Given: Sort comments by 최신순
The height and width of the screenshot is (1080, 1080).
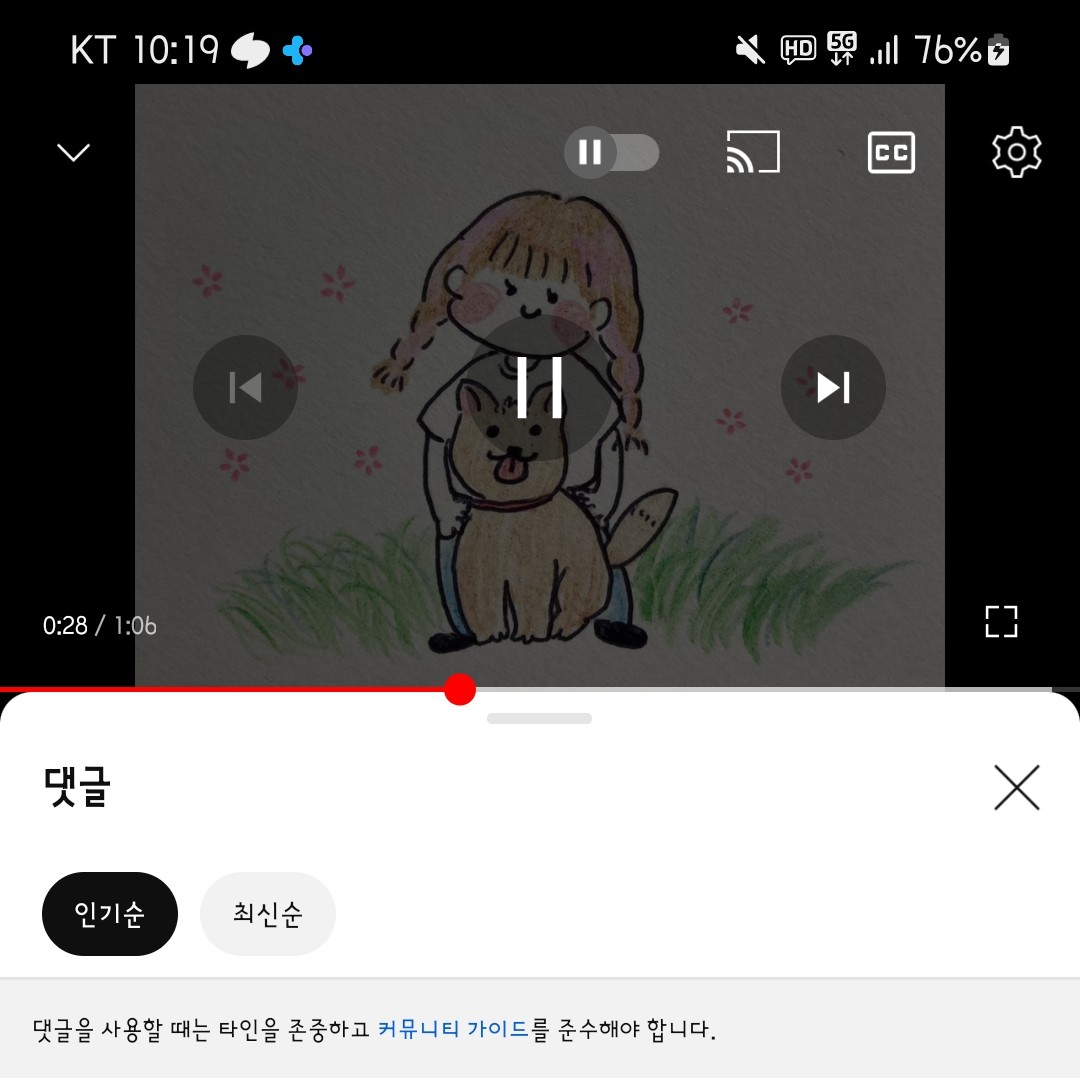Looking at the screenshot, I should pos(267,913).
